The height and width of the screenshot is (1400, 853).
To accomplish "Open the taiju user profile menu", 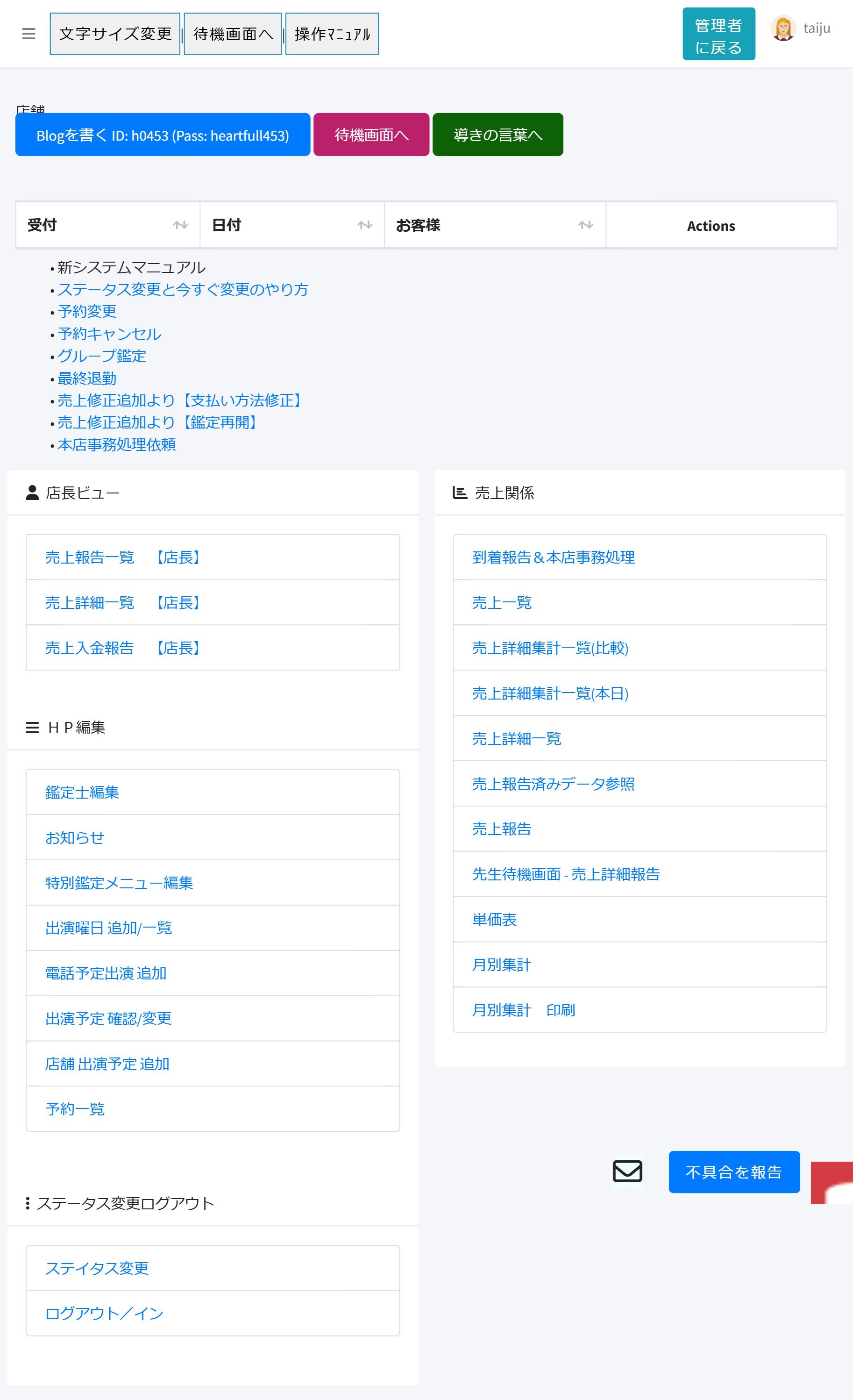I will [x=801, y=29].
